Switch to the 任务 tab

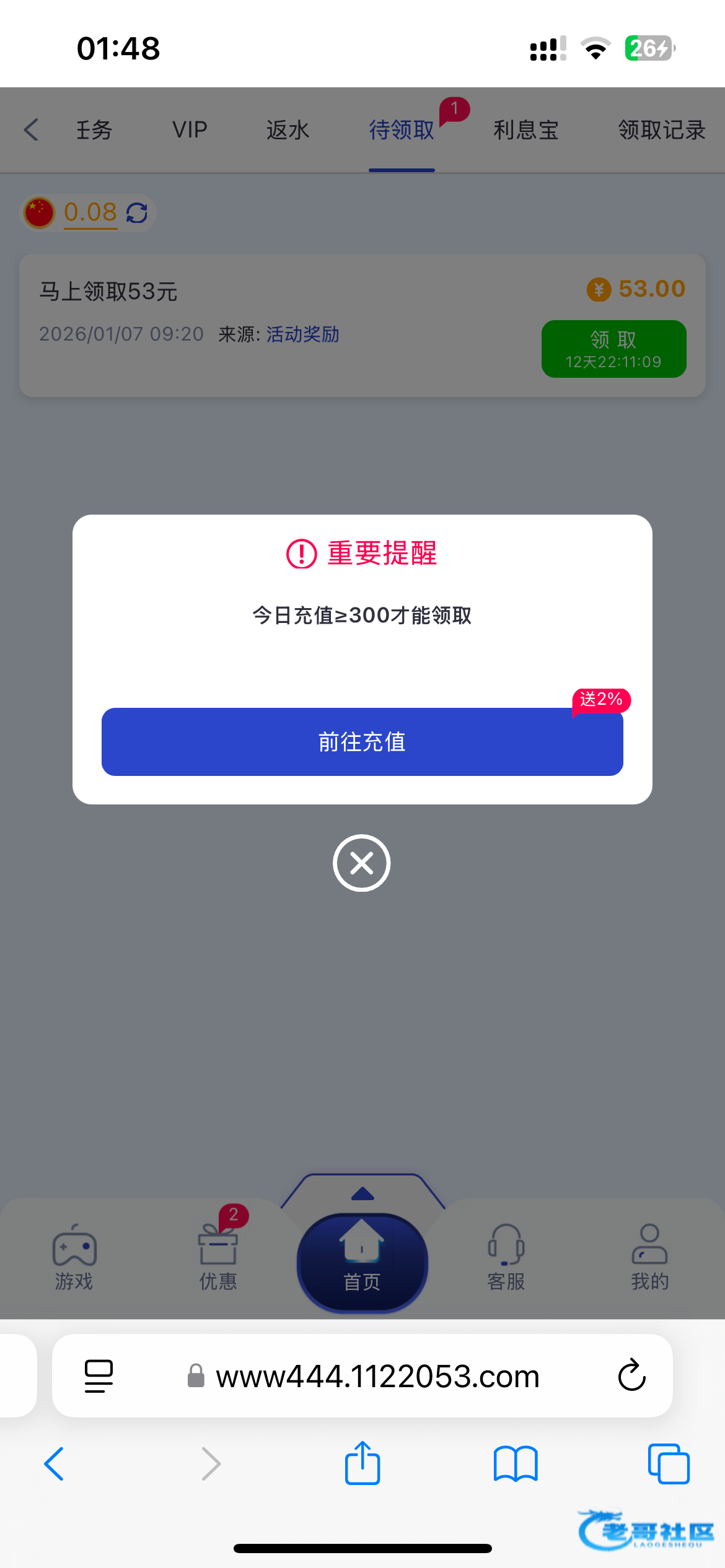pyautogui.click(x=94, y=130)
